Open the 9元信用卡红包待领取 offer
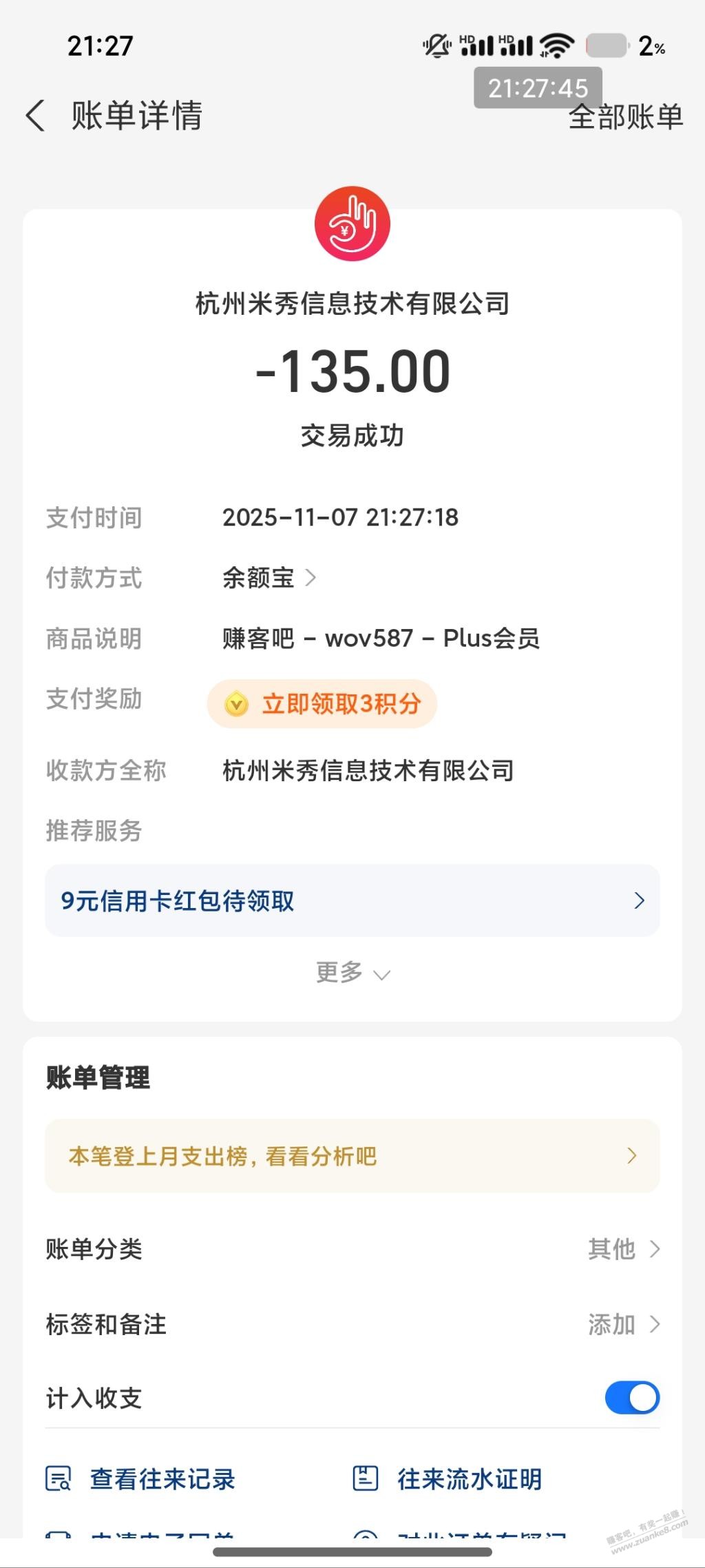Screen dimensions: 705x1568 (x=352, y=900)
